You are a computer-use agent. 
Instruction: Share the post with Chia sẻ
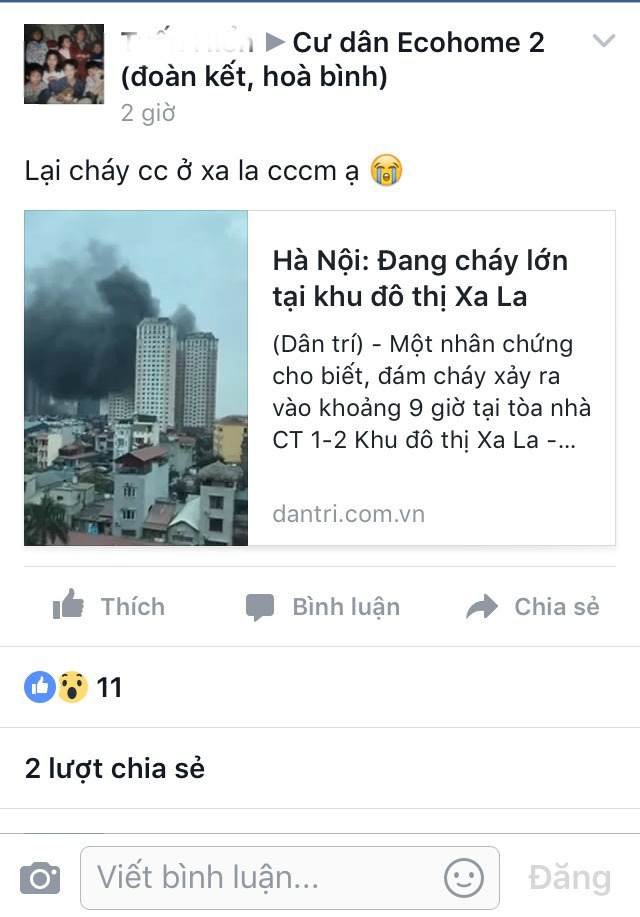click(x=533, y=606)
